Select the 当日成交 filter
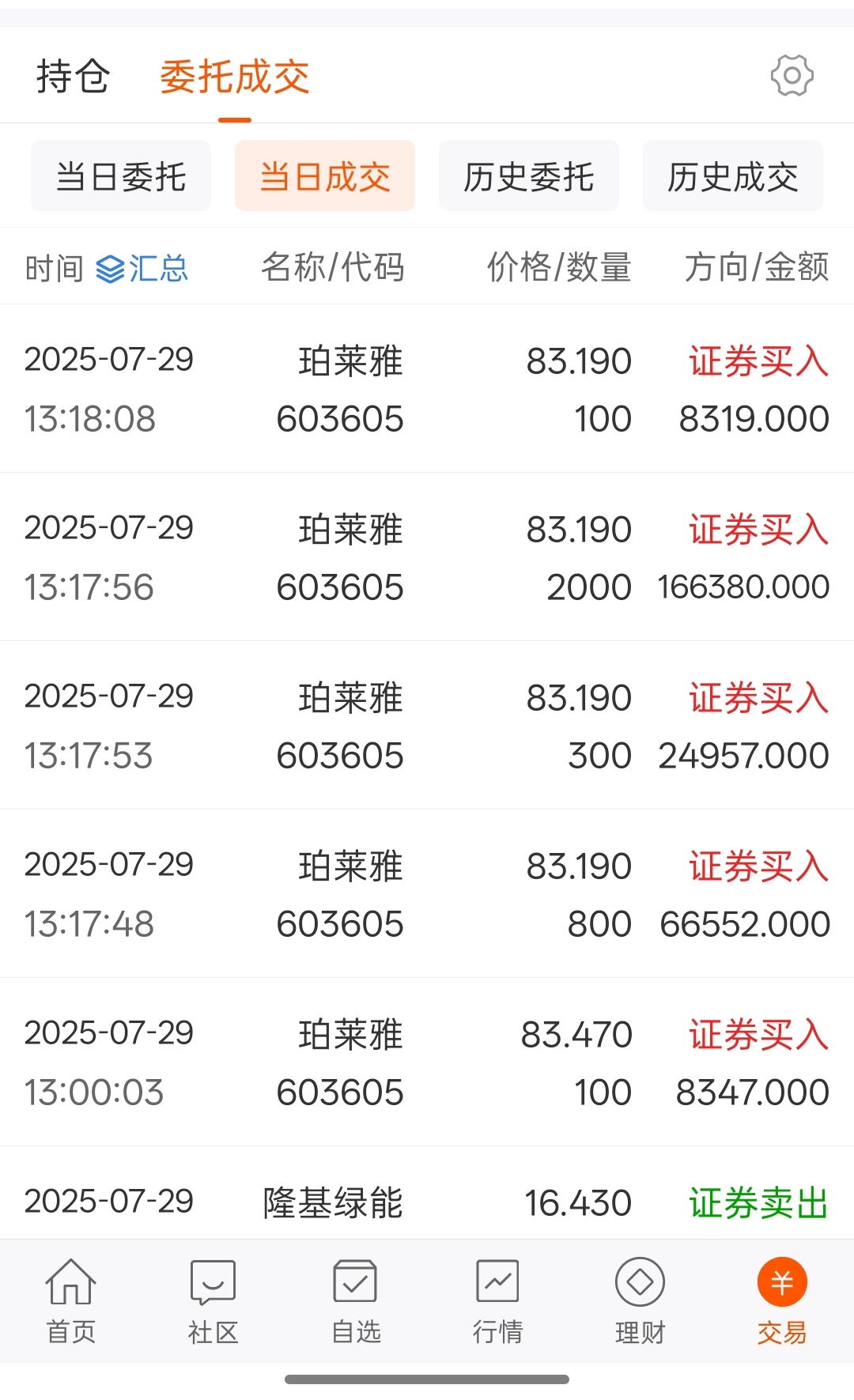Image resolution: width=854 pixels, height=1400 pixels. pyautogui.click(x=325, y=175)
